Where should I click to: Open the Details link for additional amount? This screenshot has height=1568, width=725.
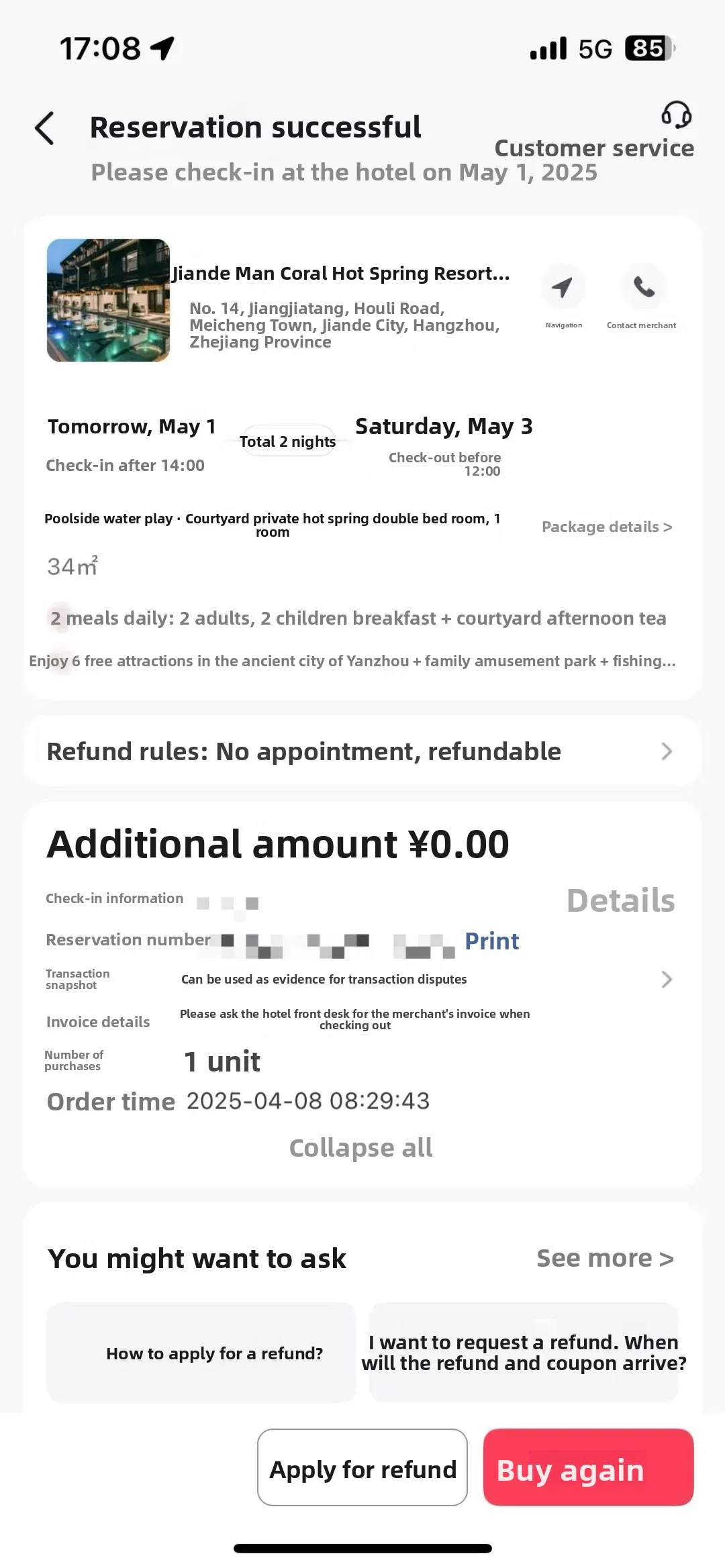tap(621, 900)
